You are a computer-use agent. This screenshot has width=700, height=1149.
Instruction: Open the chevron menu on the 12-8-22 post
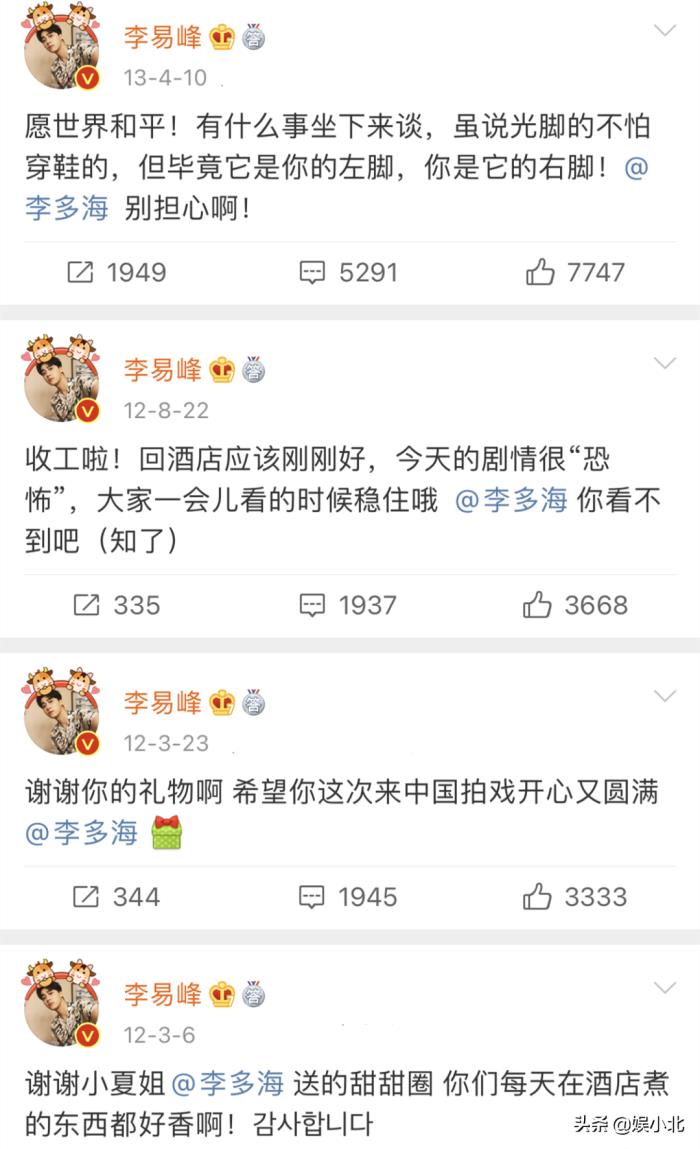click(x=665, y=362)
